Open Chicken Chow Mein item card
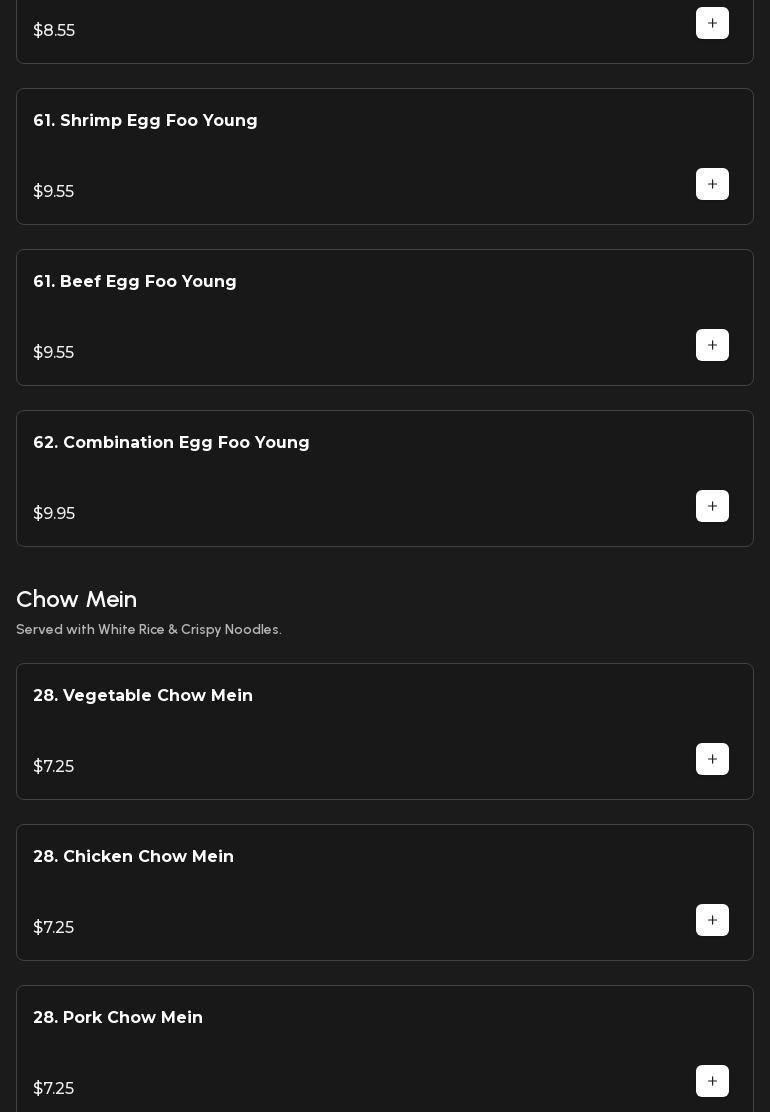 click(133, 857)
